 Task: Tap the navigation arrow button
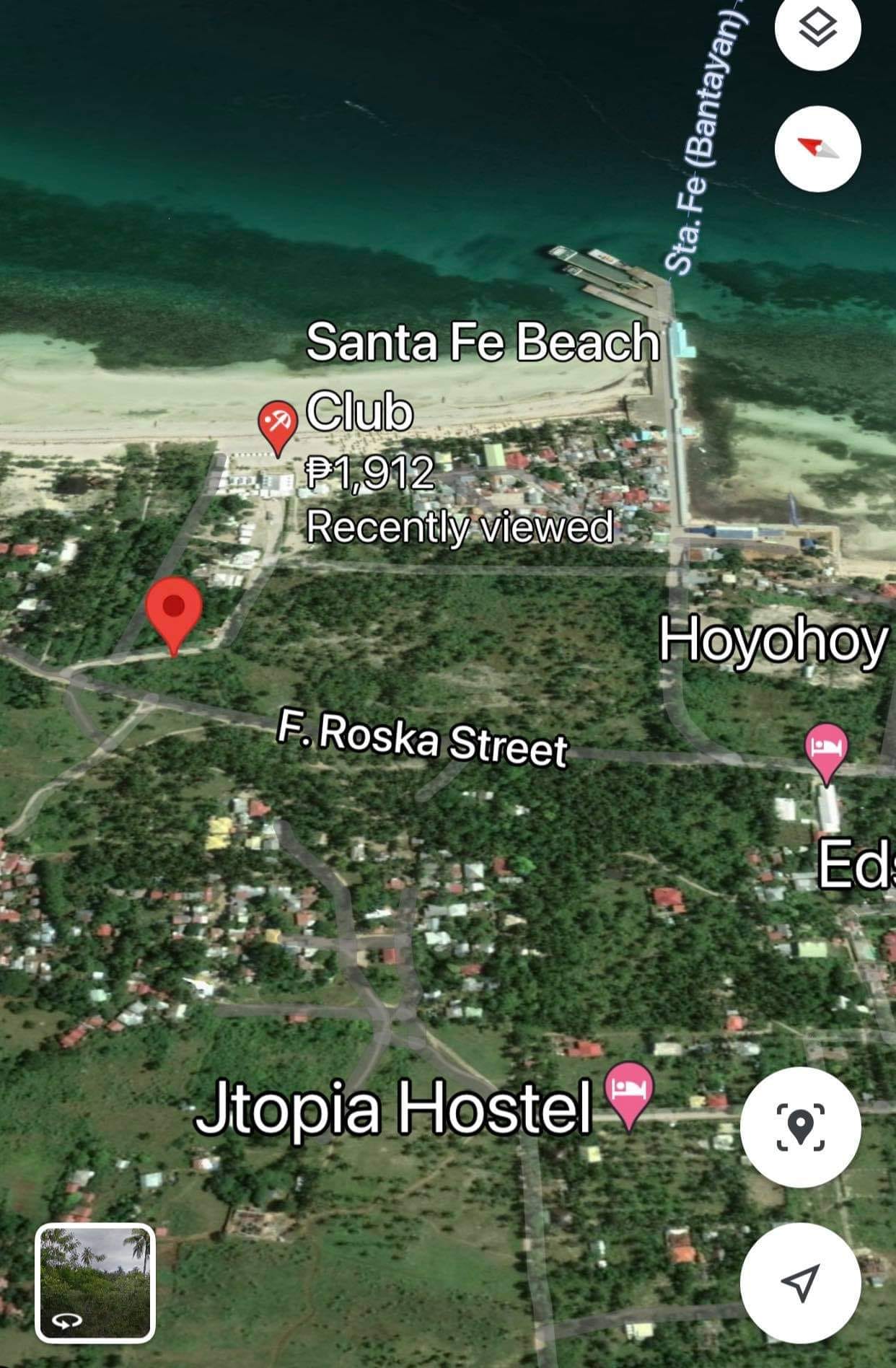(800, 1282)
